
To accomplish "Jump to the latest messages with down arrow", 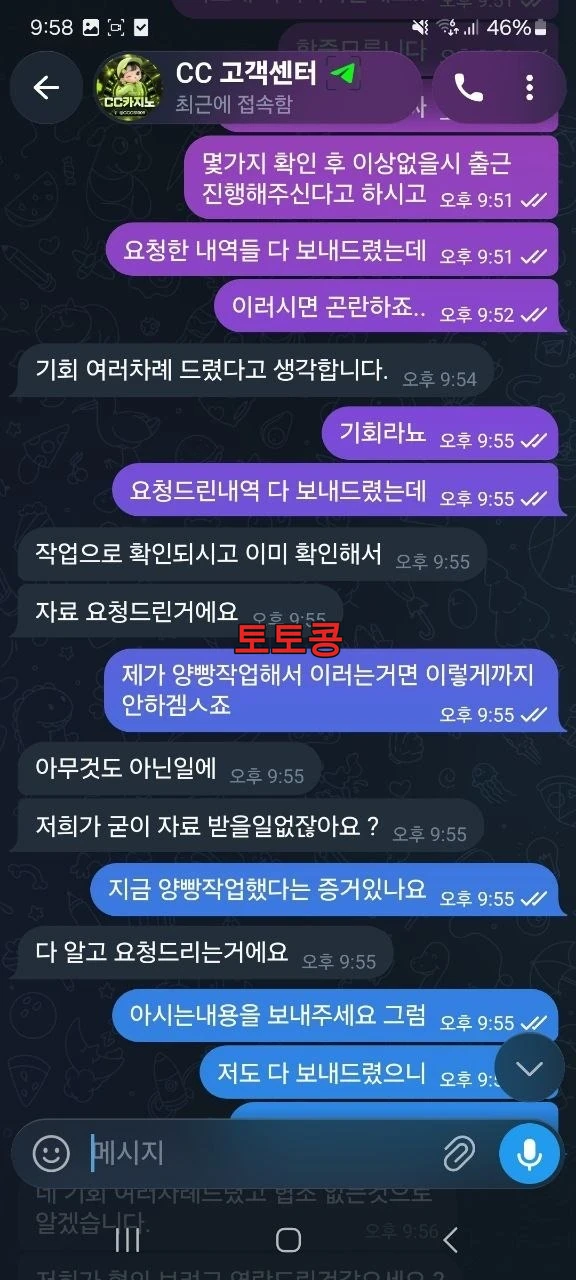I will click(x=529, y=1068).
